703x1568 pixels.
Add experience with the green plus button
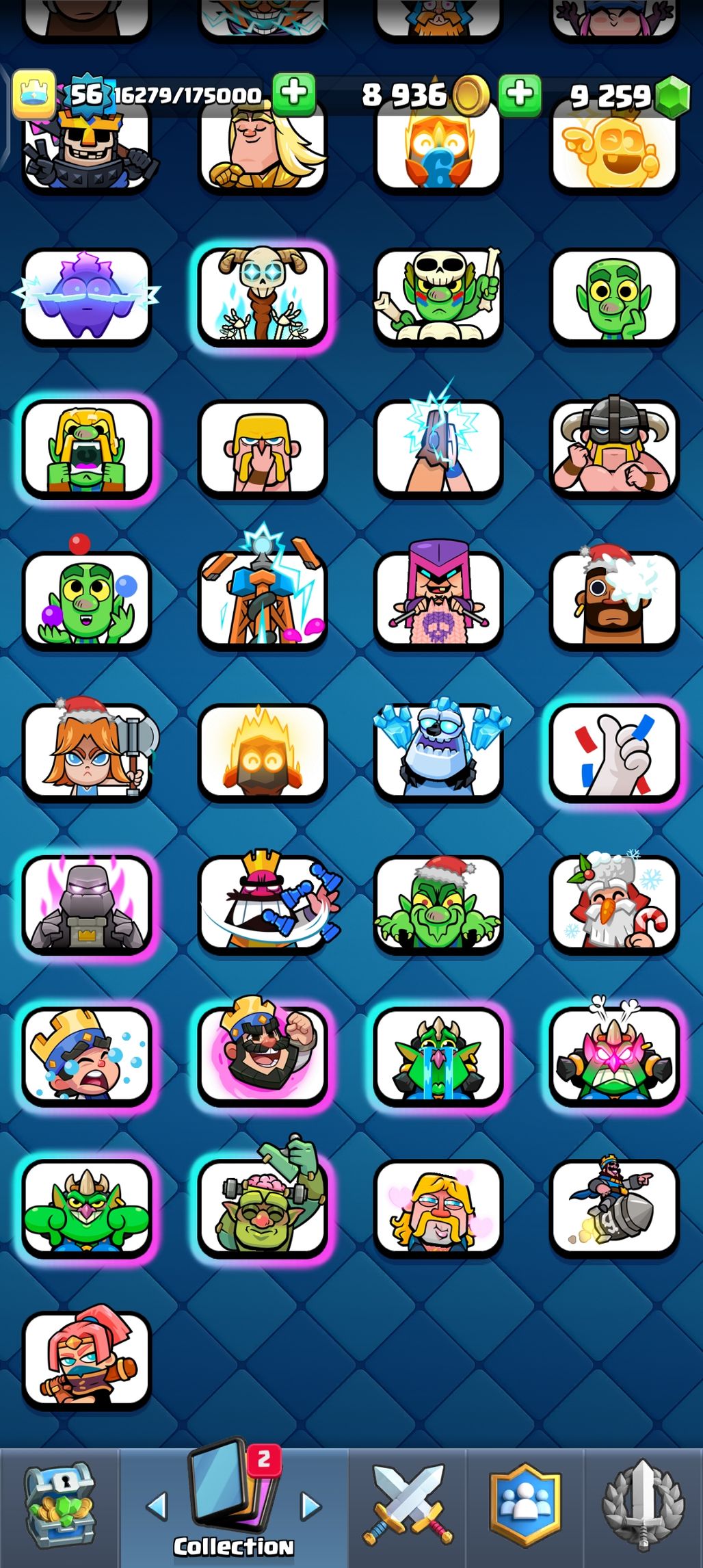pyautogui.click(x=294, y=93)
